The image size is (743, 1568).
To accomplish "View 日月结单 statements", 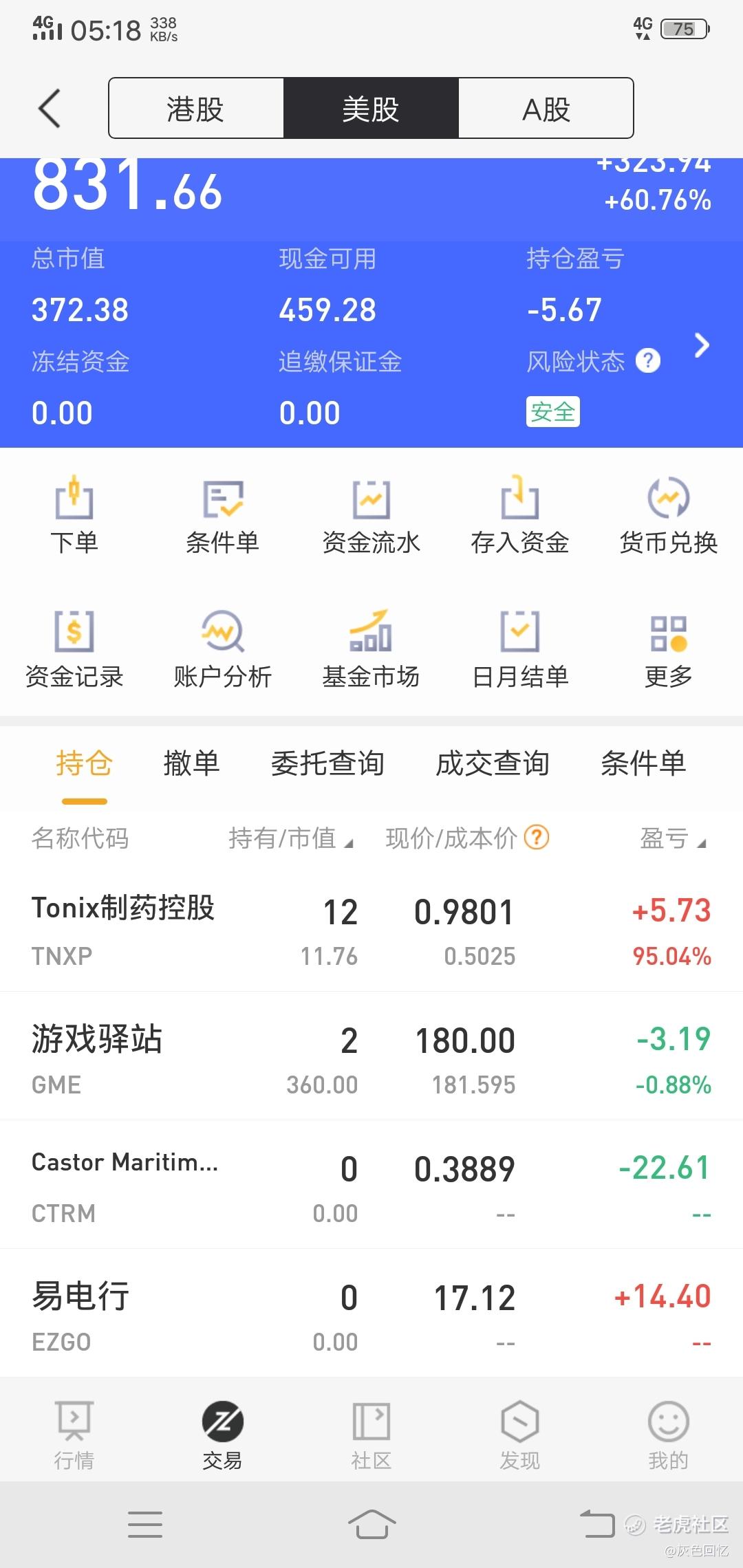I will click(520, 649).
